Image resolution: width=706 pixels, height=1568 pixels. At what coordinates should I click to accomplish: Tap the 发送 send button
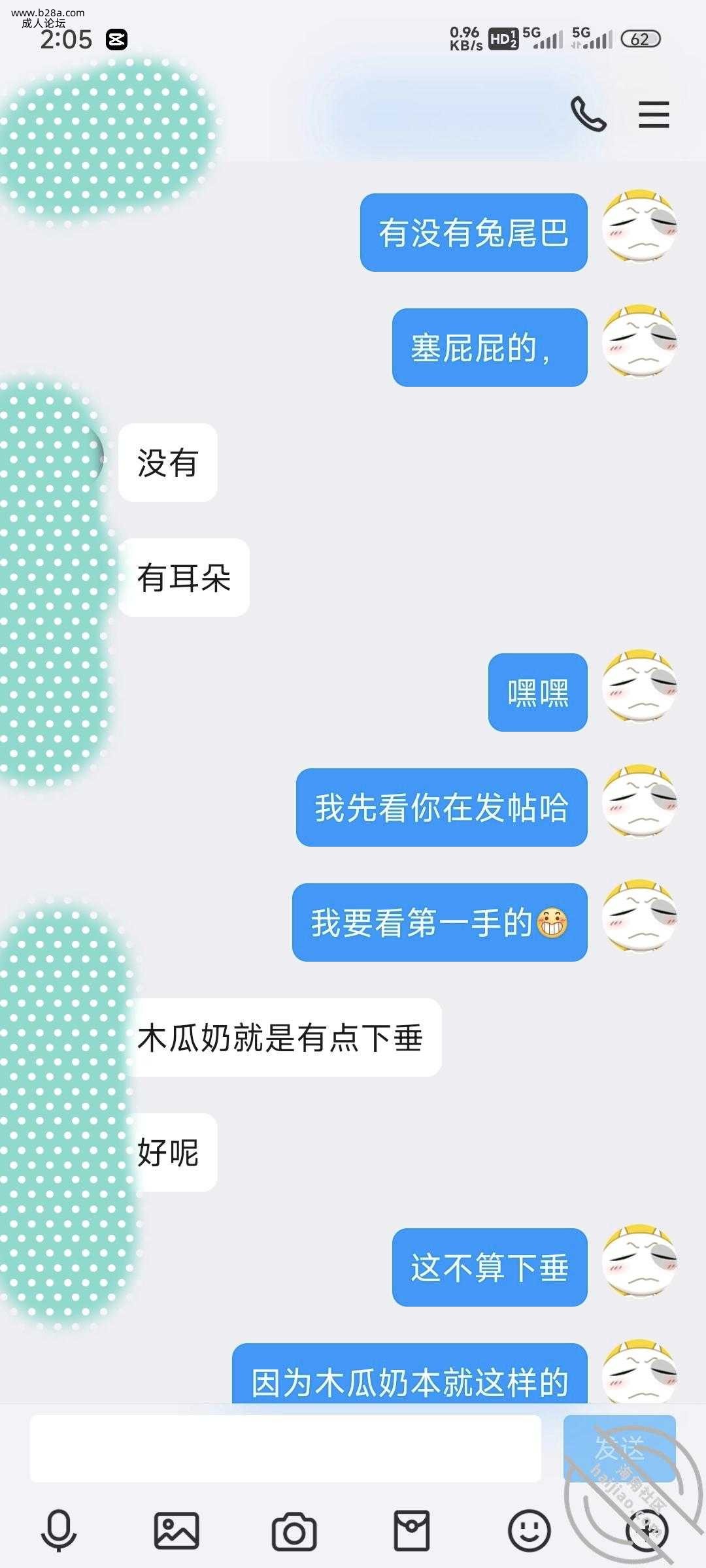point(618,1448)
